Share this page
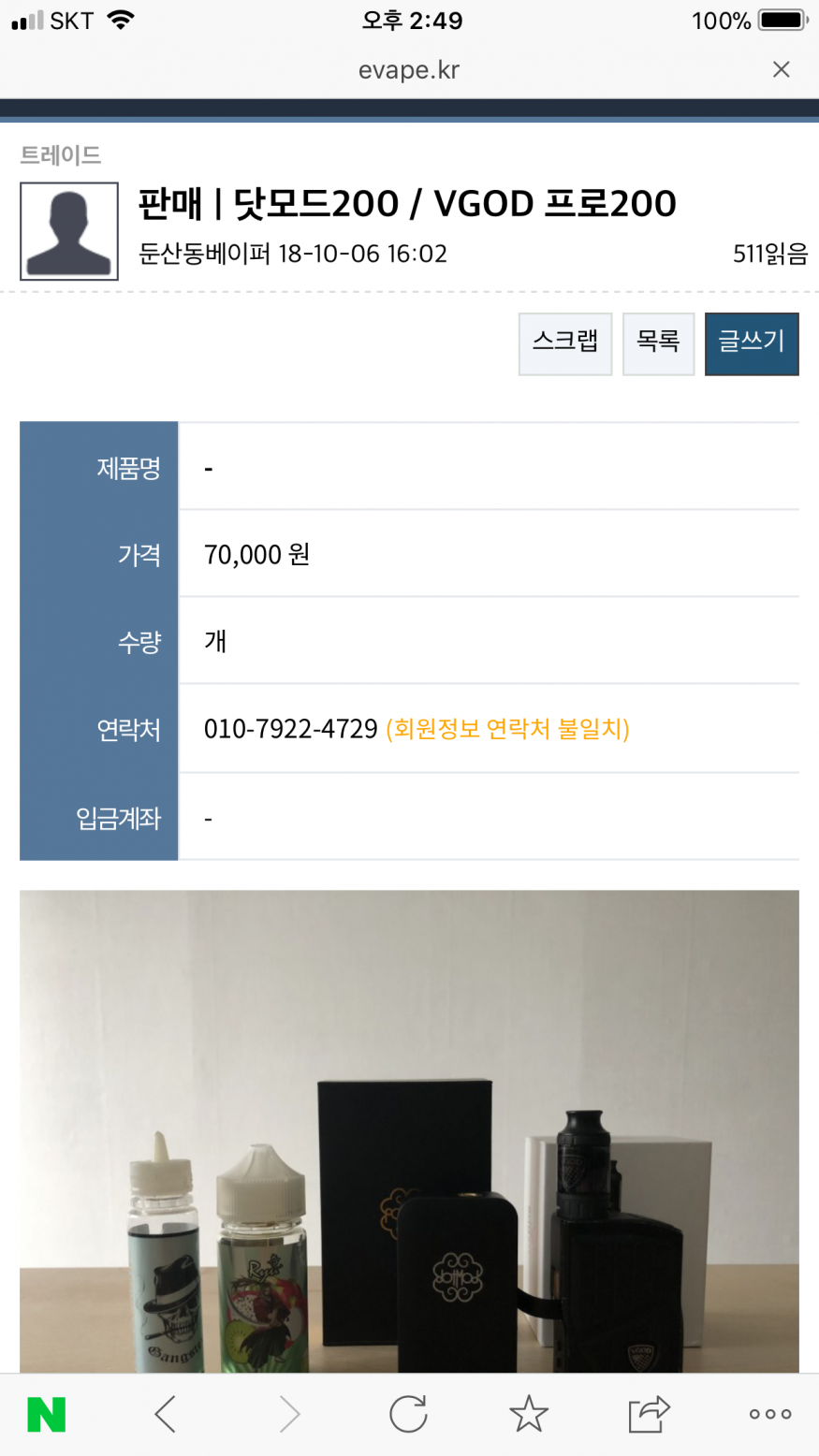This screenshot has width=819, height=1456. tap(650, 1414)
